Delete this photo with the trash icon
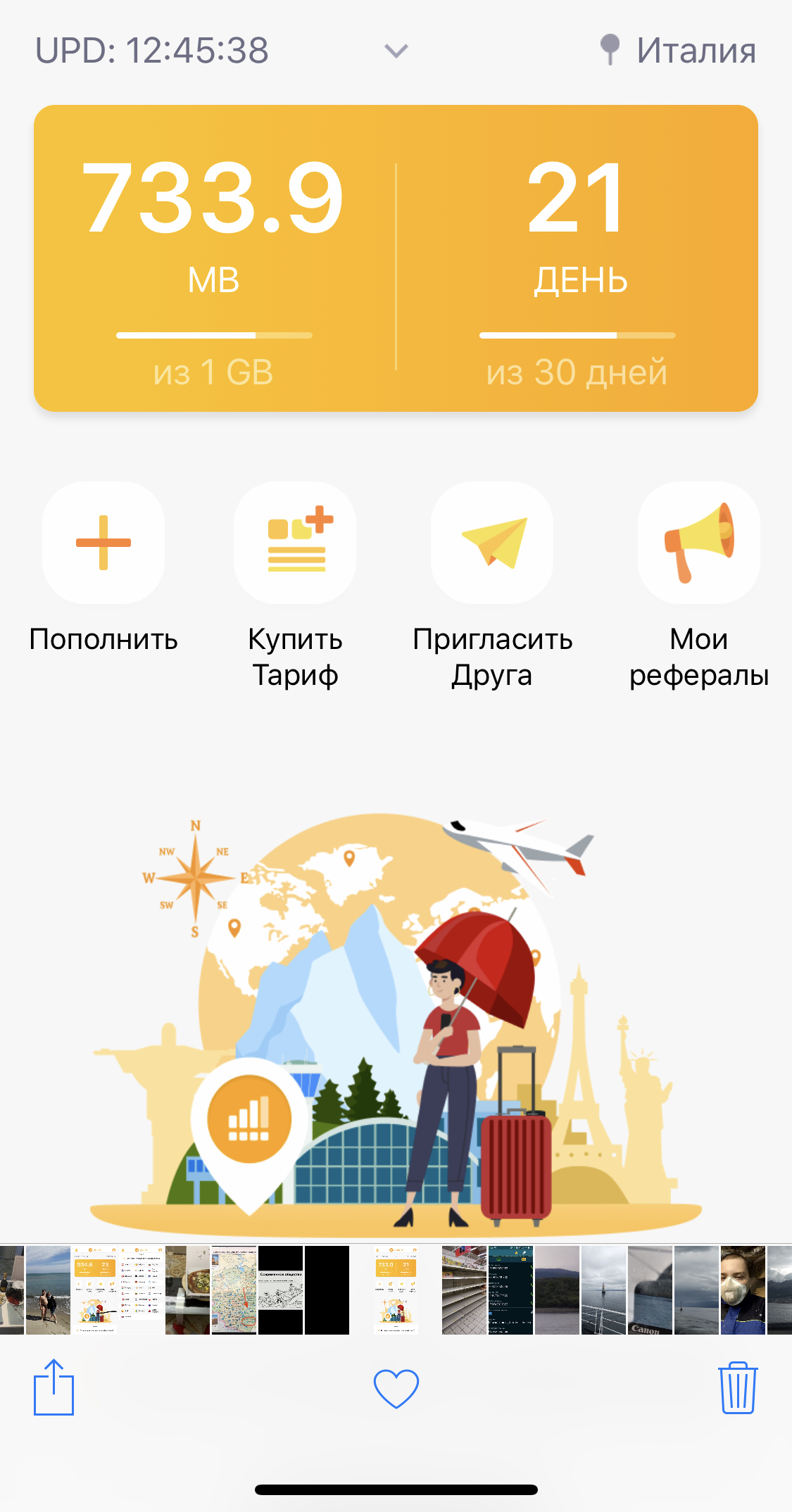Viewport: 792px width, 1512px height. 738,1387
